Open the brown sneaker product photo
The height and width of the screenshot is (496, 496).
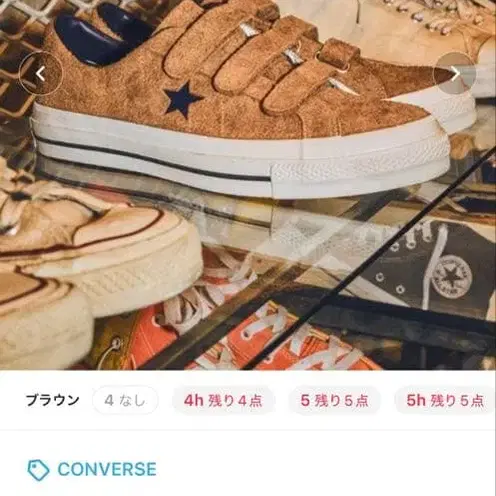pyautogui.click(x=248, y=185)
